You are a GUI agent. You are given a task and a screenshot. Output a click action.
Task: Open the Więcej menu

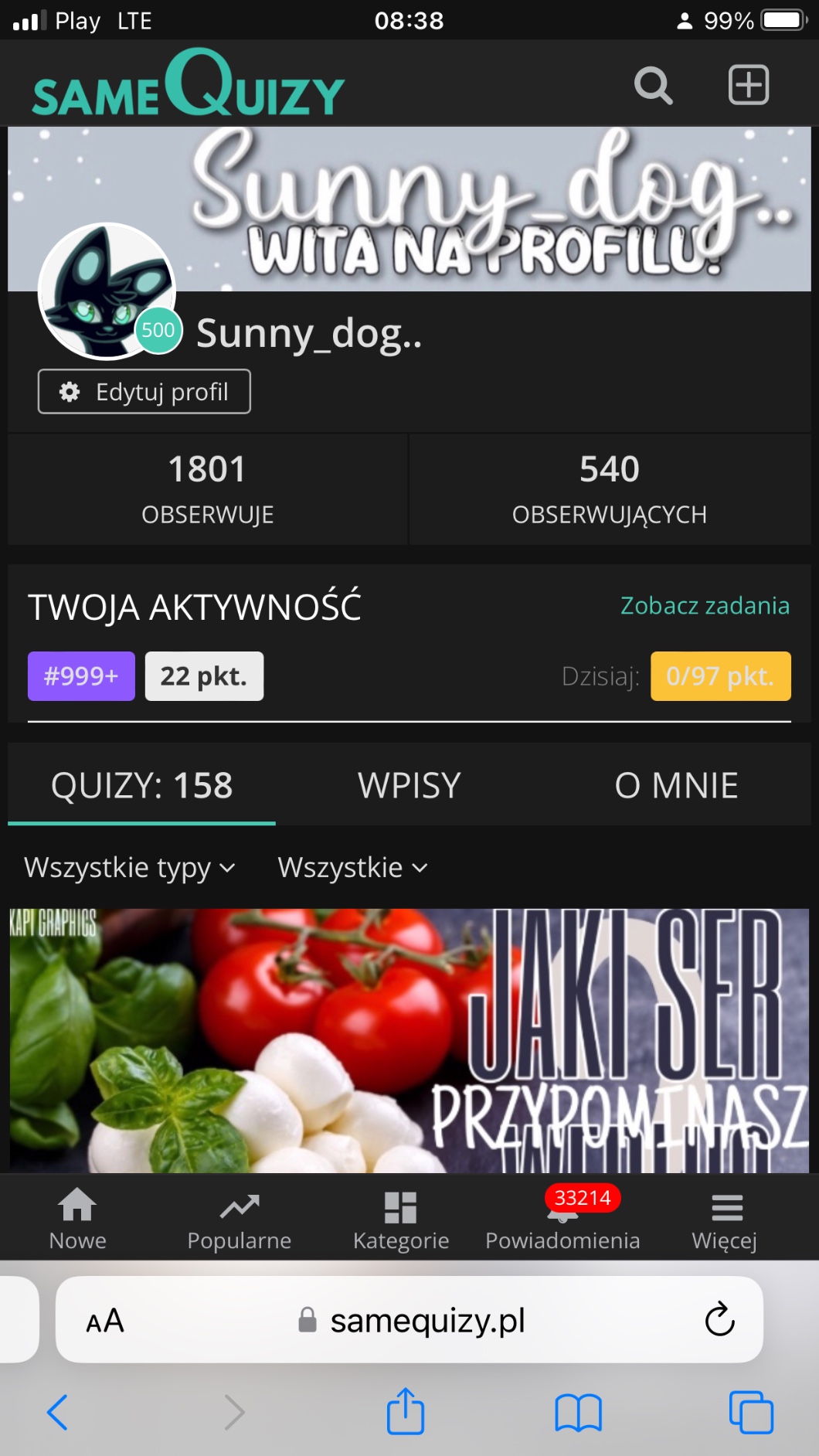click(x=725, y=1218)
